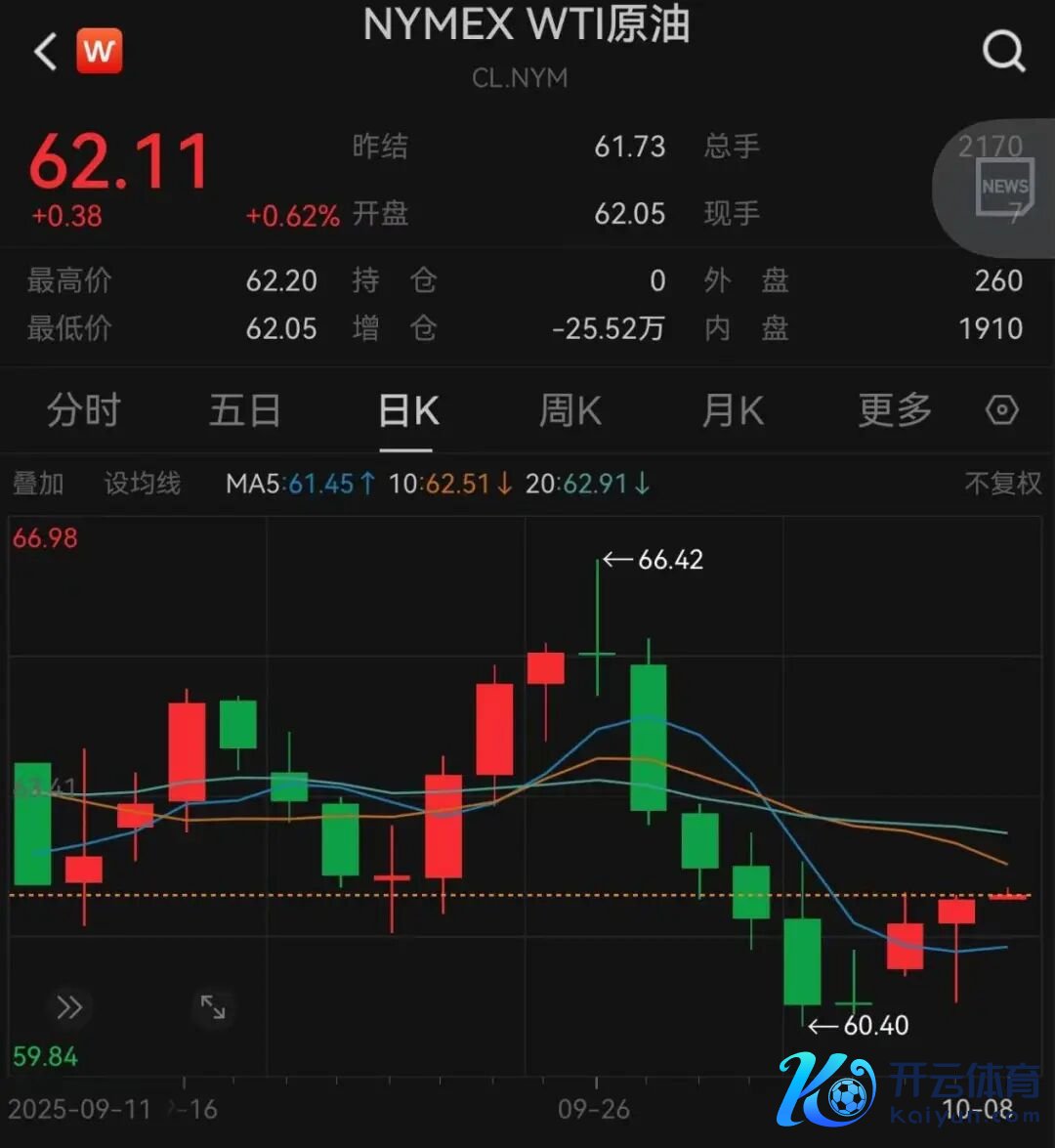Expand the chart to full screen
The height and width of the screenshot is (1148, 1055).
pyautogui.click(x=213, y=1007)
